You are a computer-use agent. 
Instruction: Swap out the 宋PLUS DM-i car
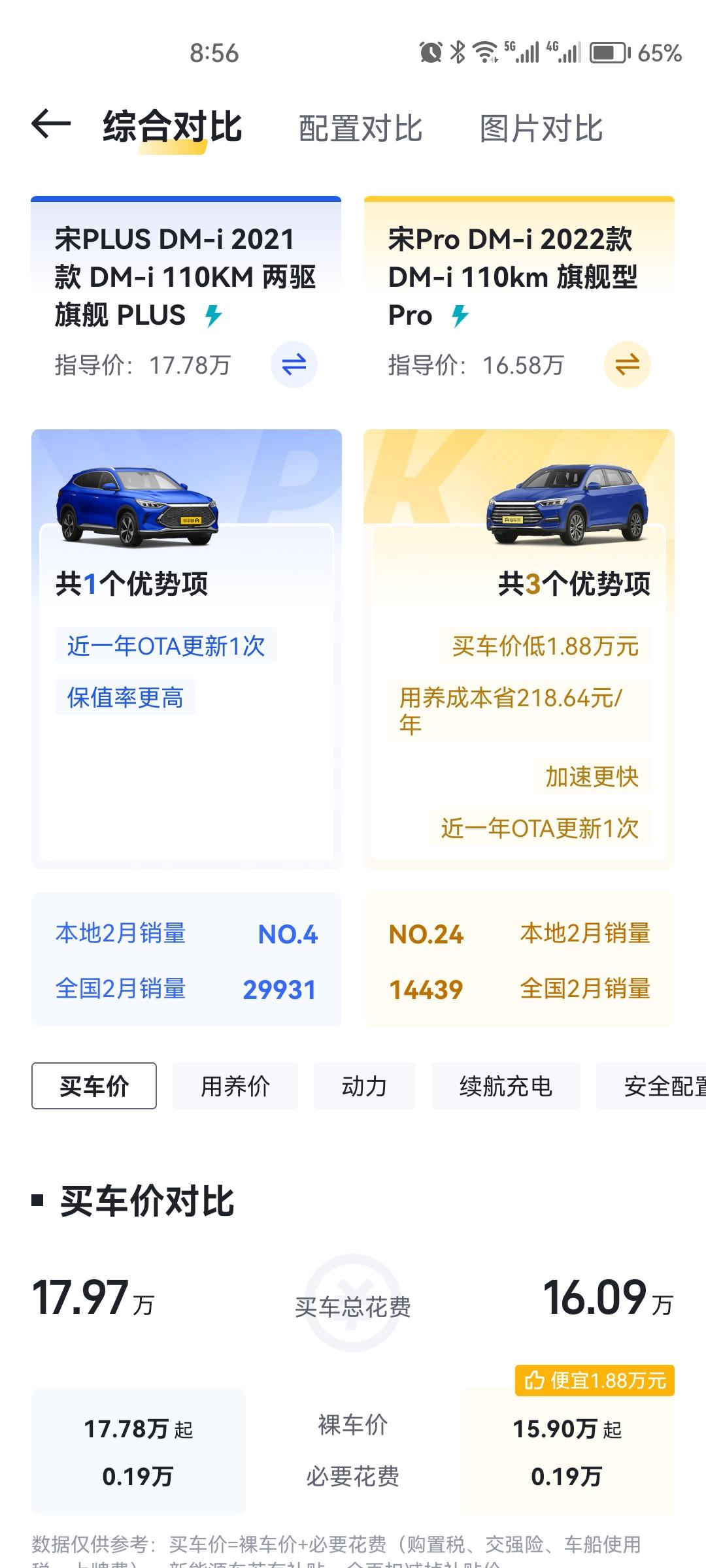pos(294,364)
